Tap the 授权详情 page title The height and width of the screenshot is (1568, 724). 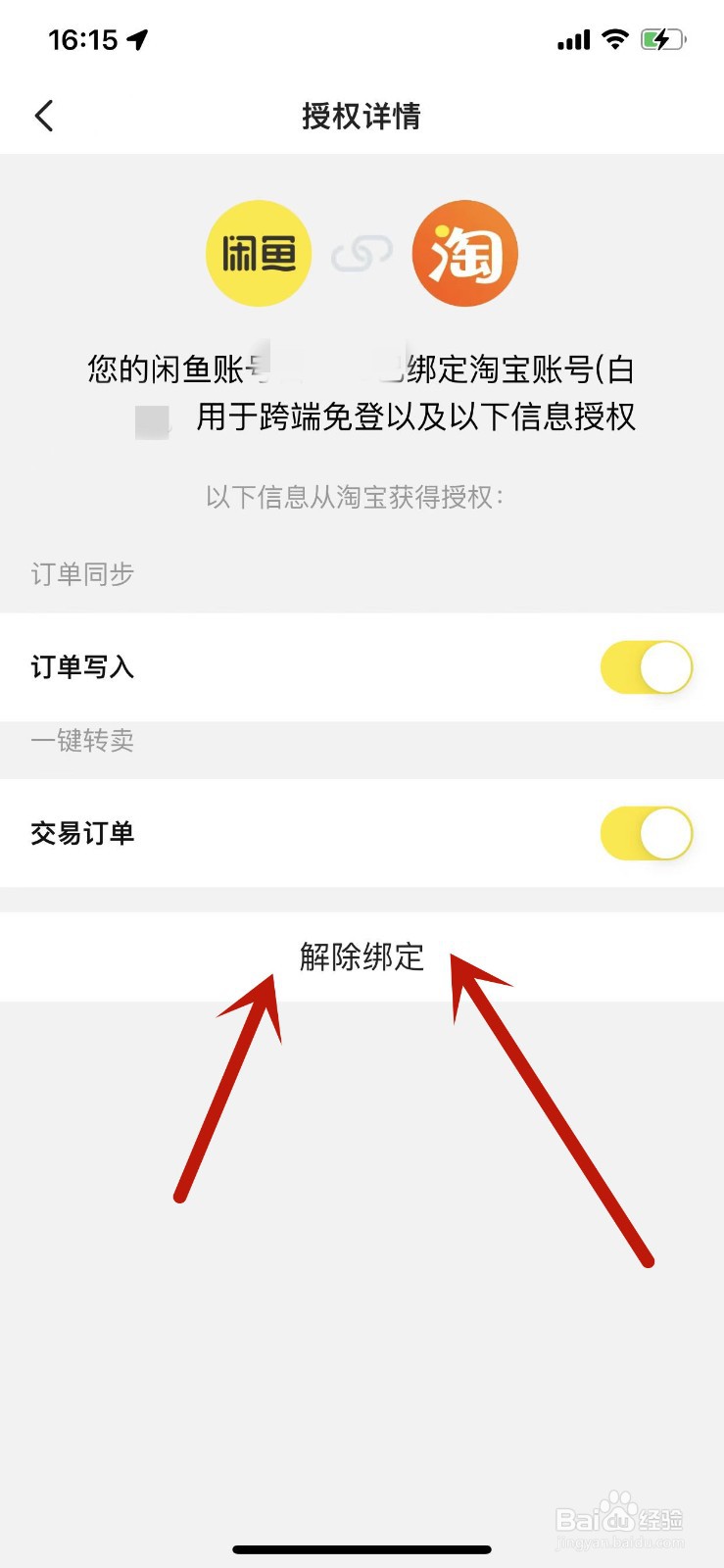pos(362,116)
